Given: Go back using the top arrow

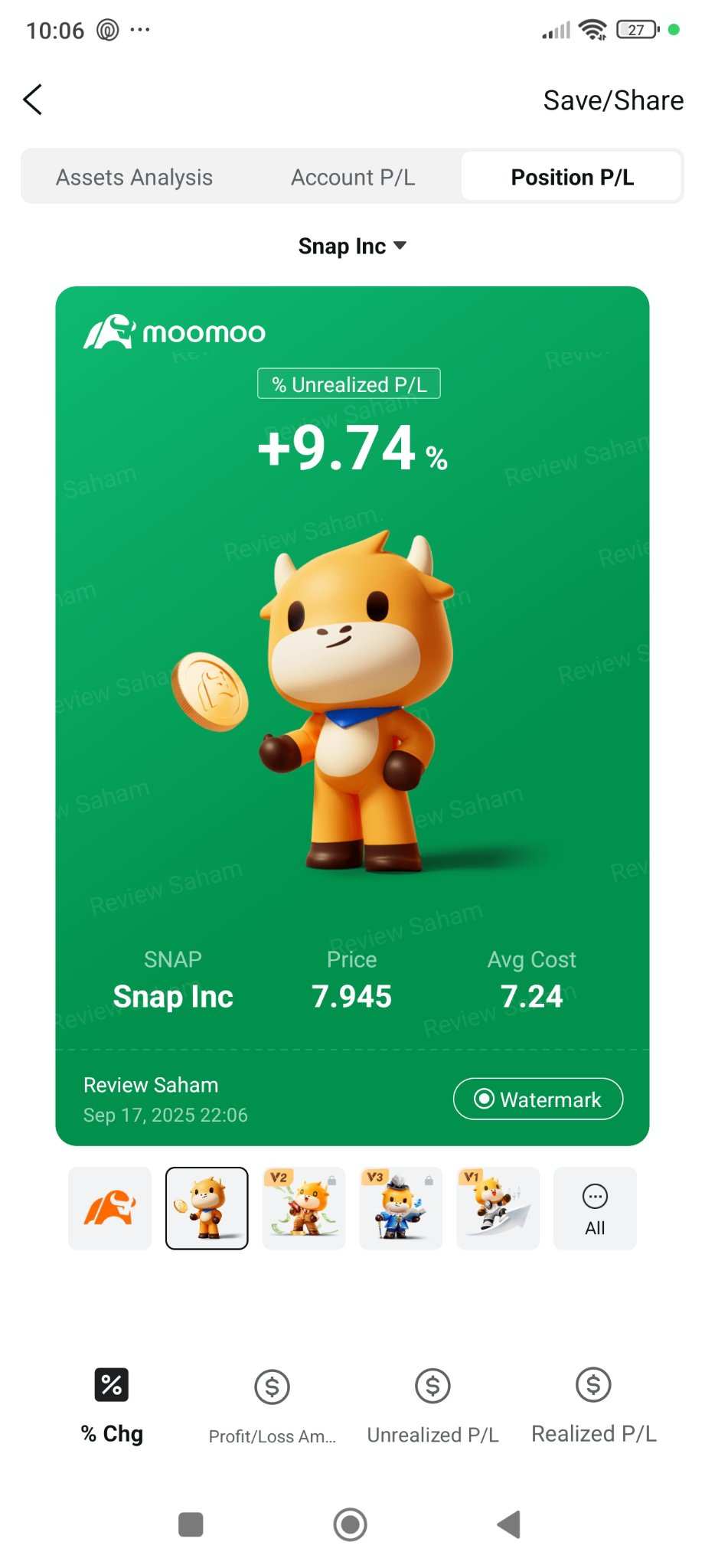Looking at the screenshot, I should (33, 100).
